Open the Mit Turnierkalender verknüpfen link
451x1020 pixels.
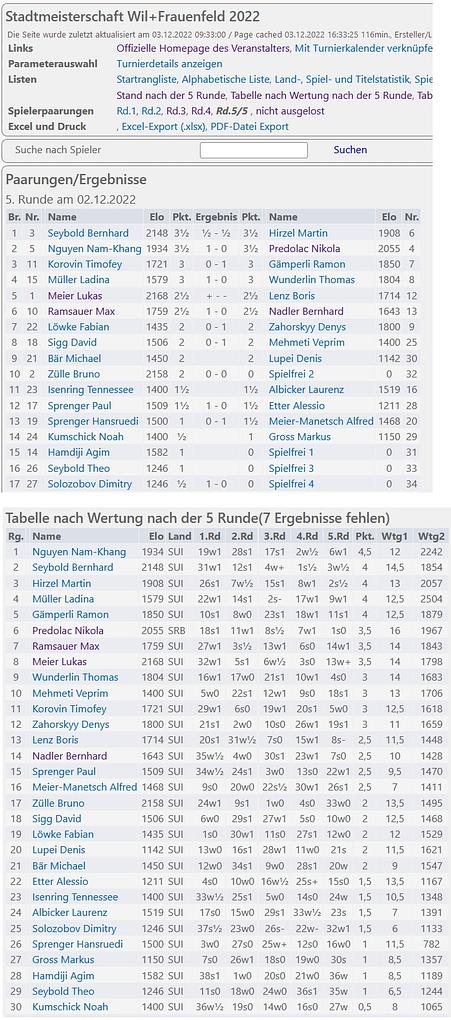coord(363,48)
